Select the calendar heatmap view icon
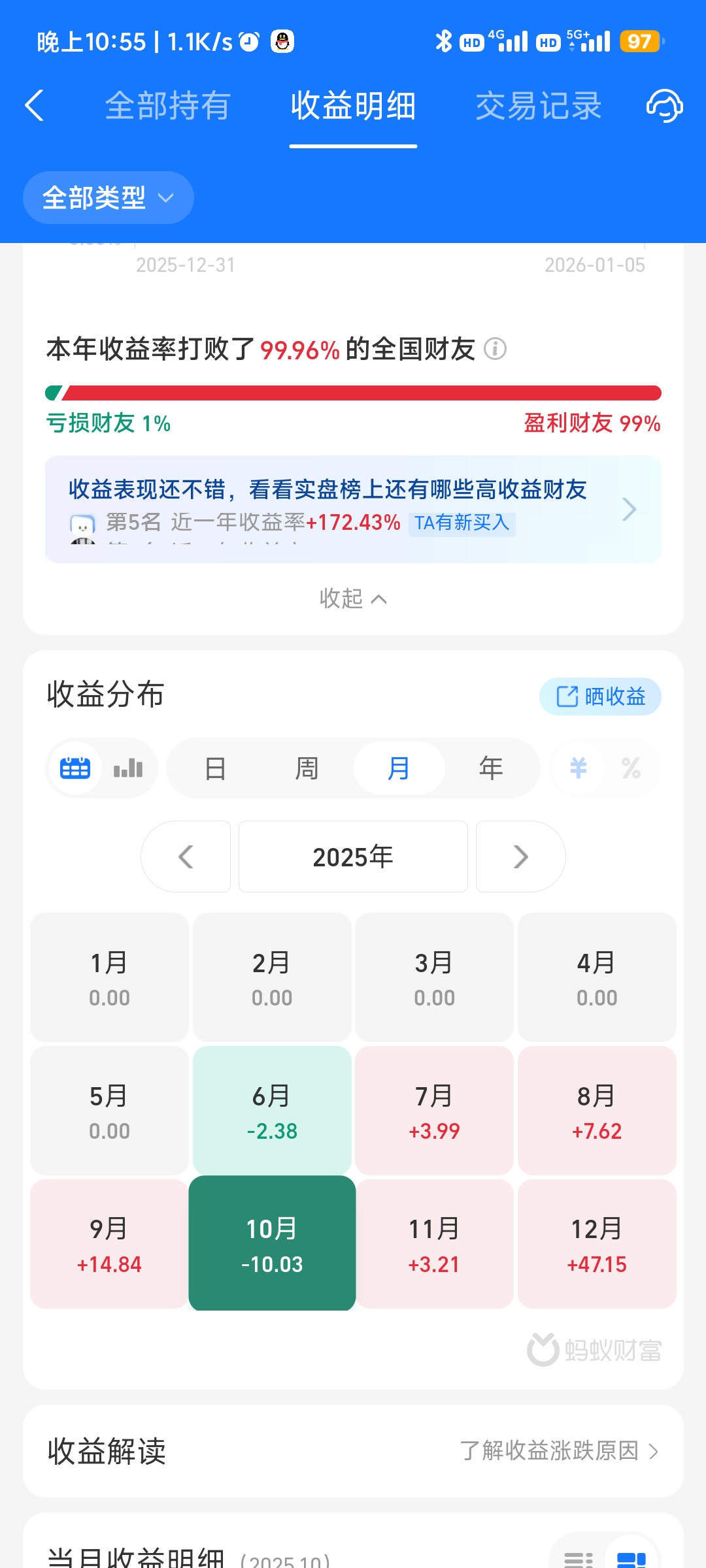This screenshot has width=706, height=1568. [x=76, y=768]
